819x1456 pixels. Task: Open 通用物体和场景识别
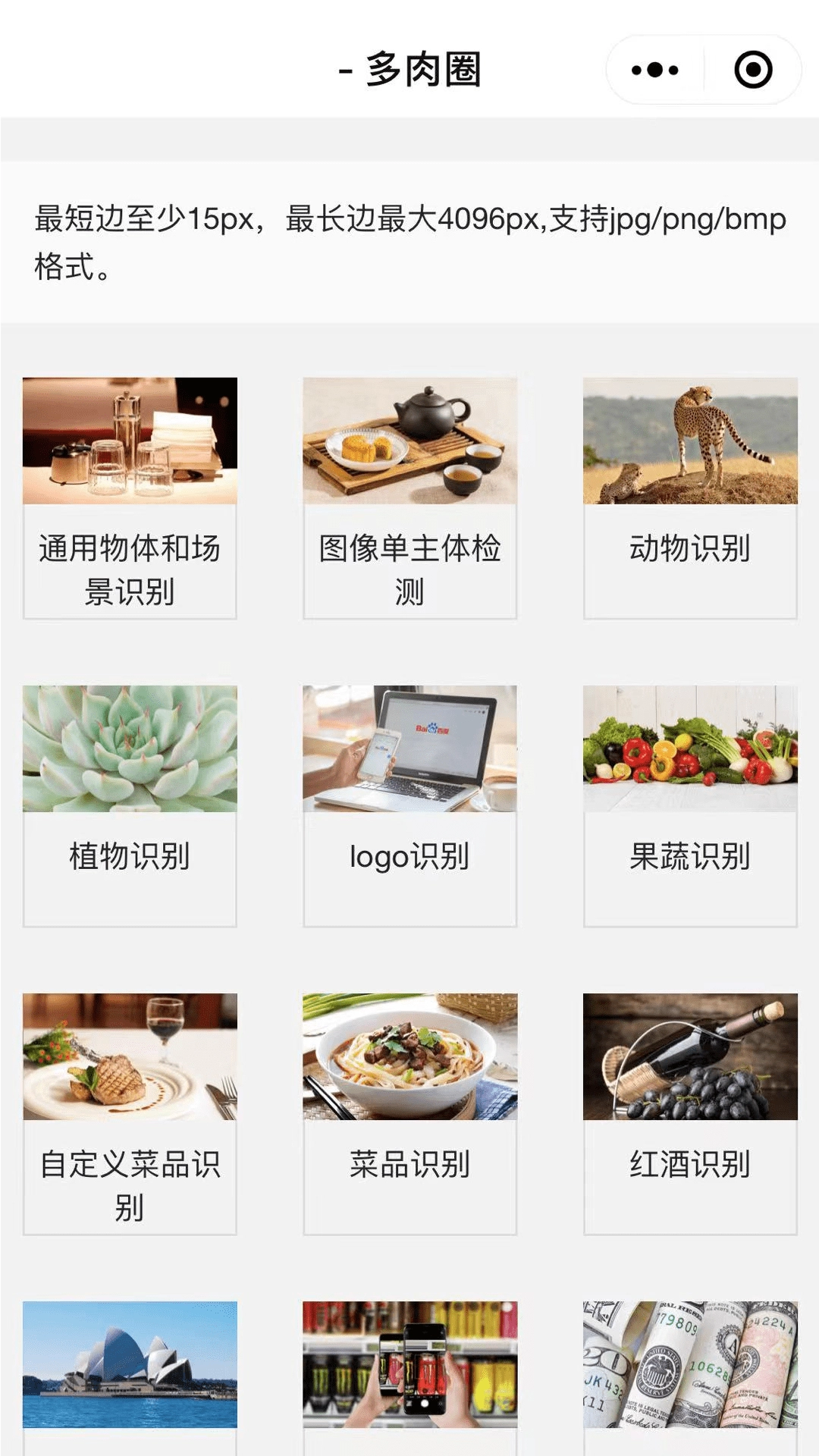point(130,497)
